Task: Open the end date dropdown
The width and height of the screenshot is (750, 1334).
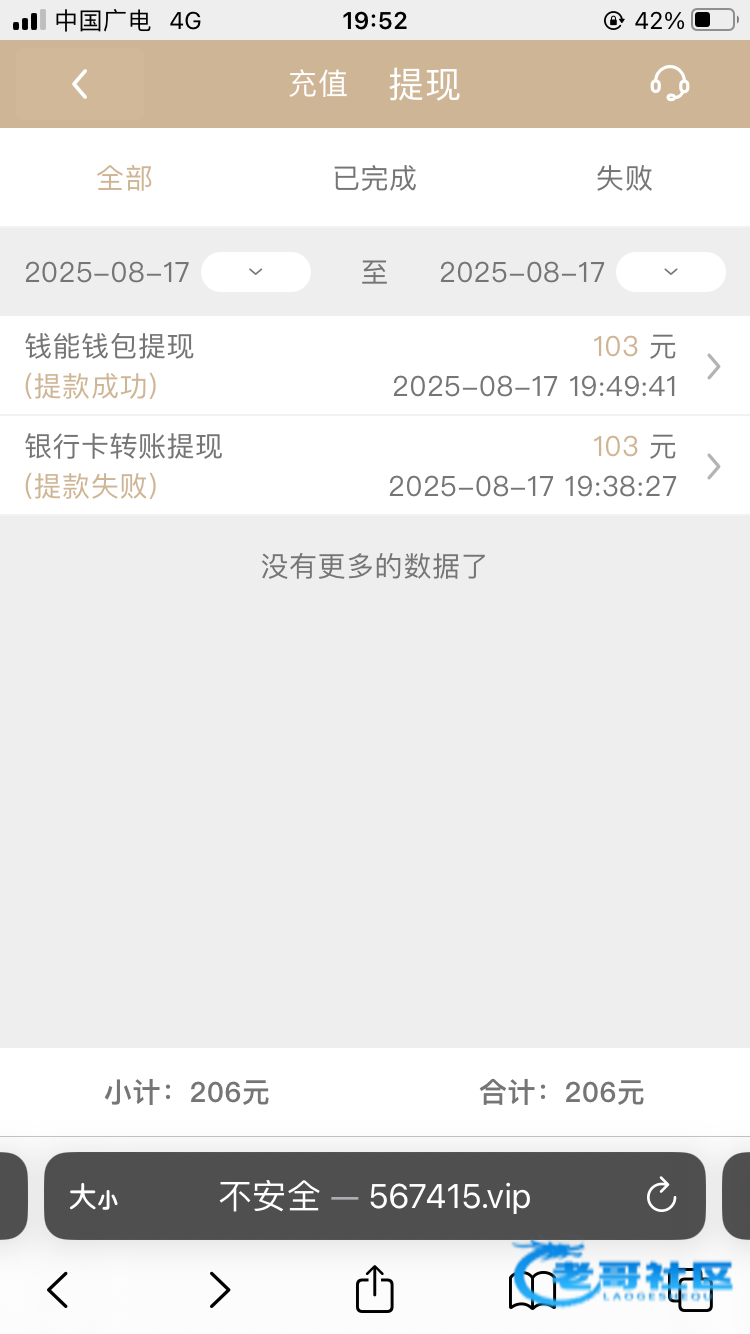Action: [670, 272]
